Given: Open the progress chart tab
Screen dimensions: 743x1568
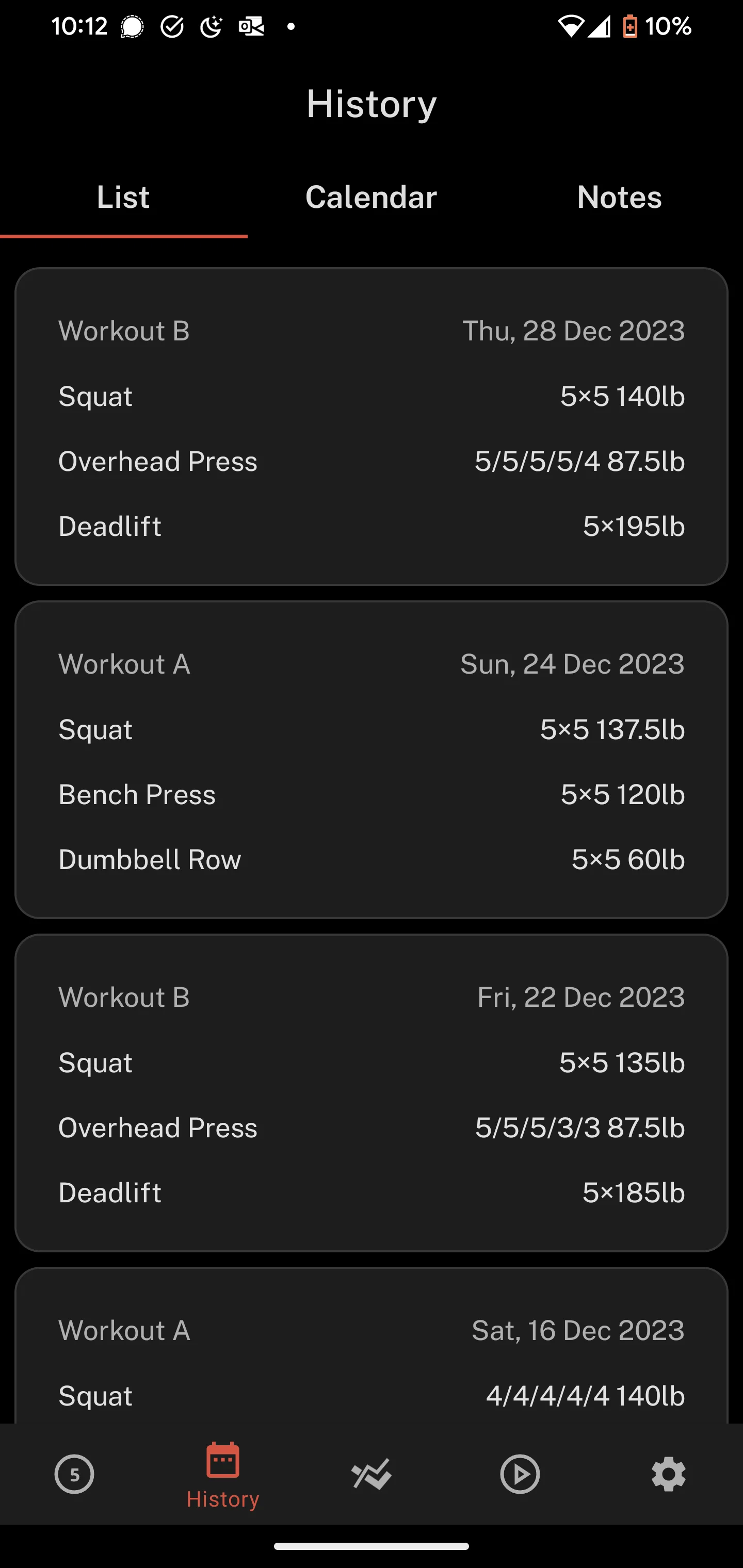Looking at the screenshot, I should click(371, 1474).
